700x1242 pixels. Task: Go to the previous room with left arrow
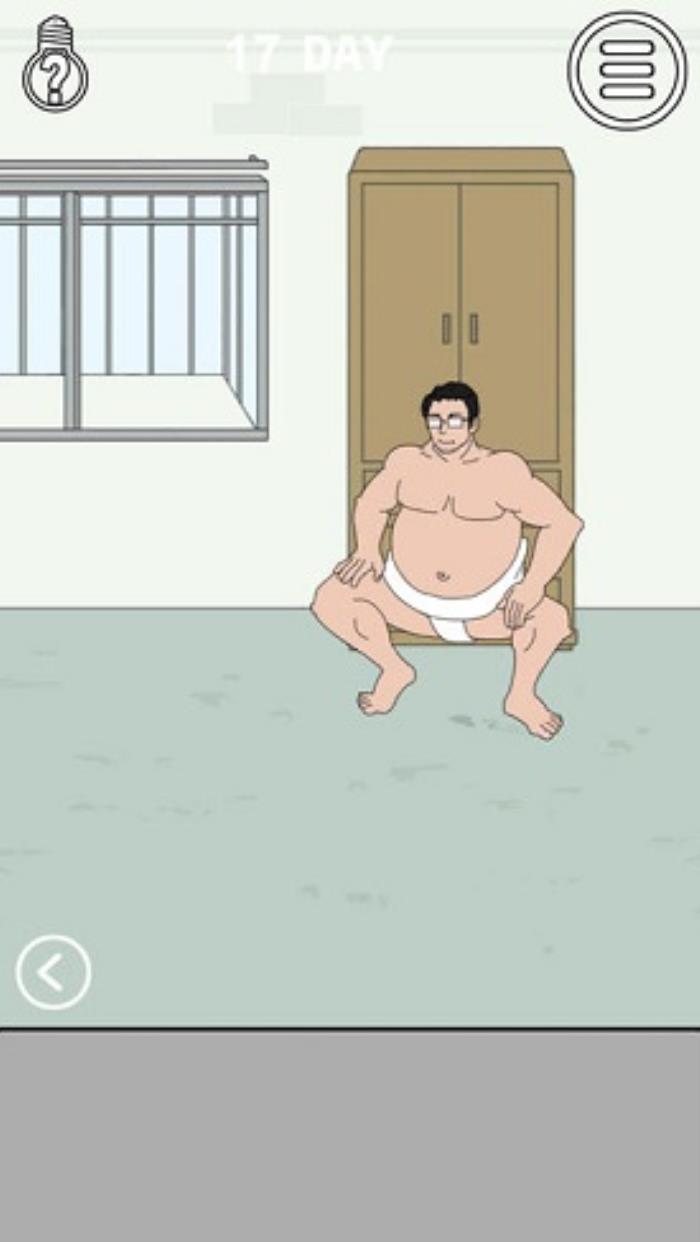[53, 971]
